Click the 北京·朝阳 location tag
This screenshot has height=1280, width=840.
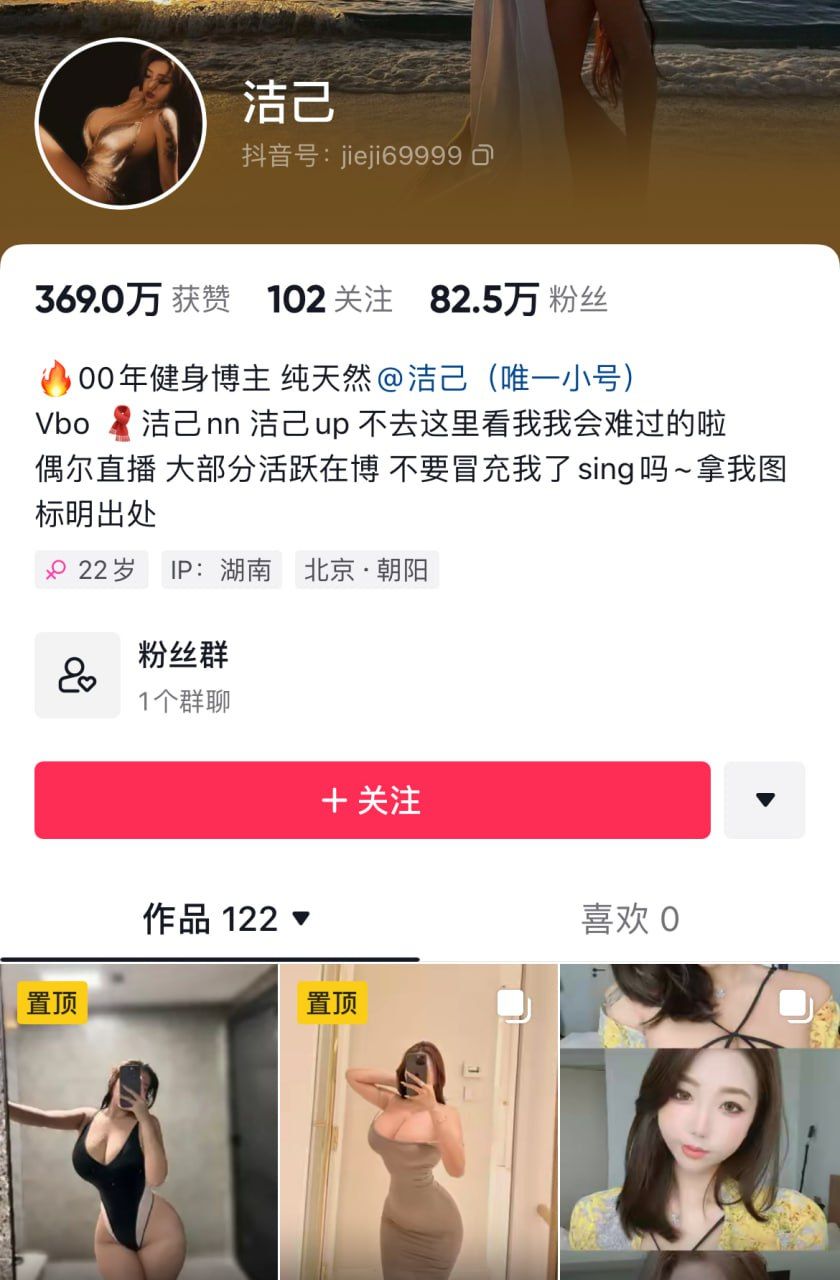click(x=365, y=570)
